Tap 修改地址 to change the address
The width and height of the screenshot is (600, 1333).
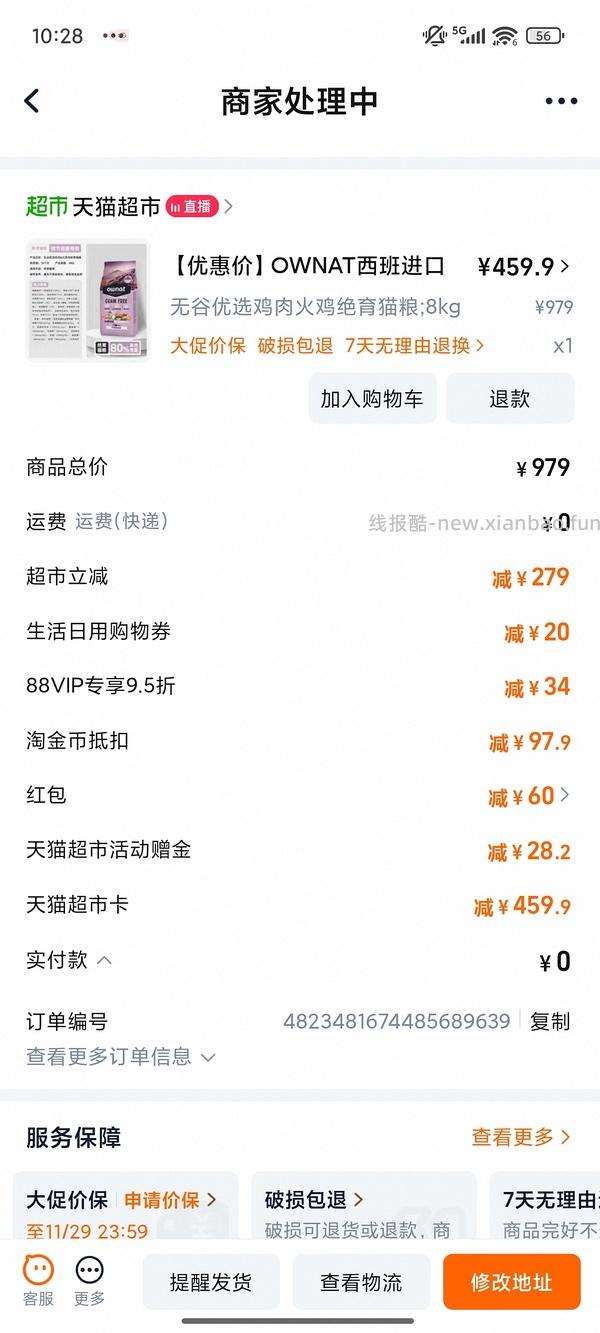(x=511, y=1282)
